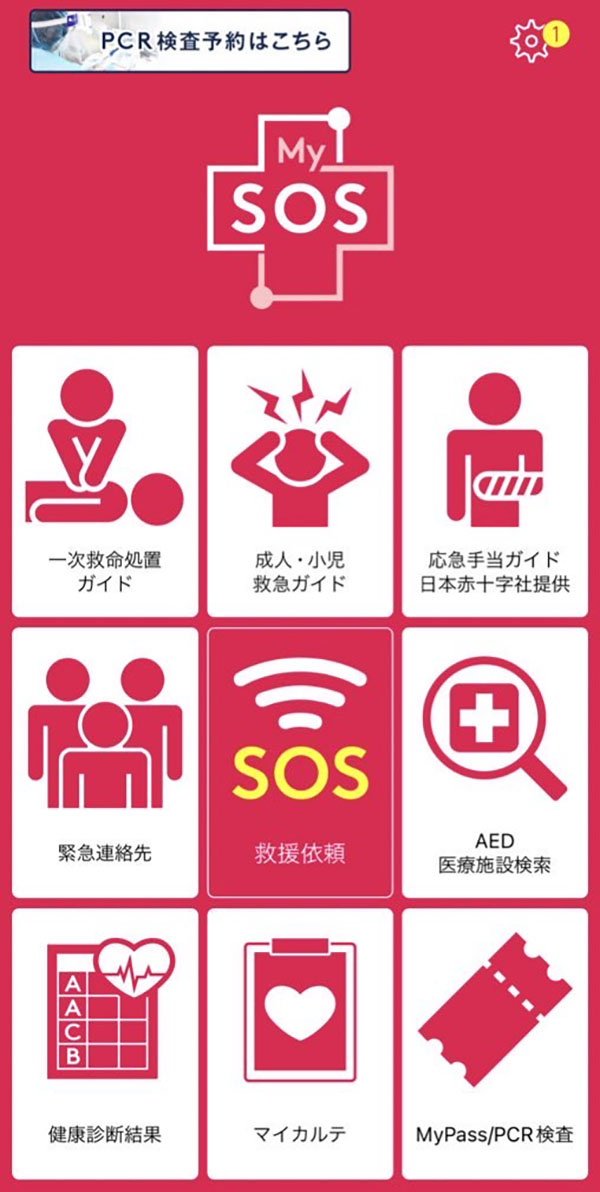The width and height of the screenshot is (600, 1192).
Task: Open マイカルテ tile
Action: [300, 1044]
